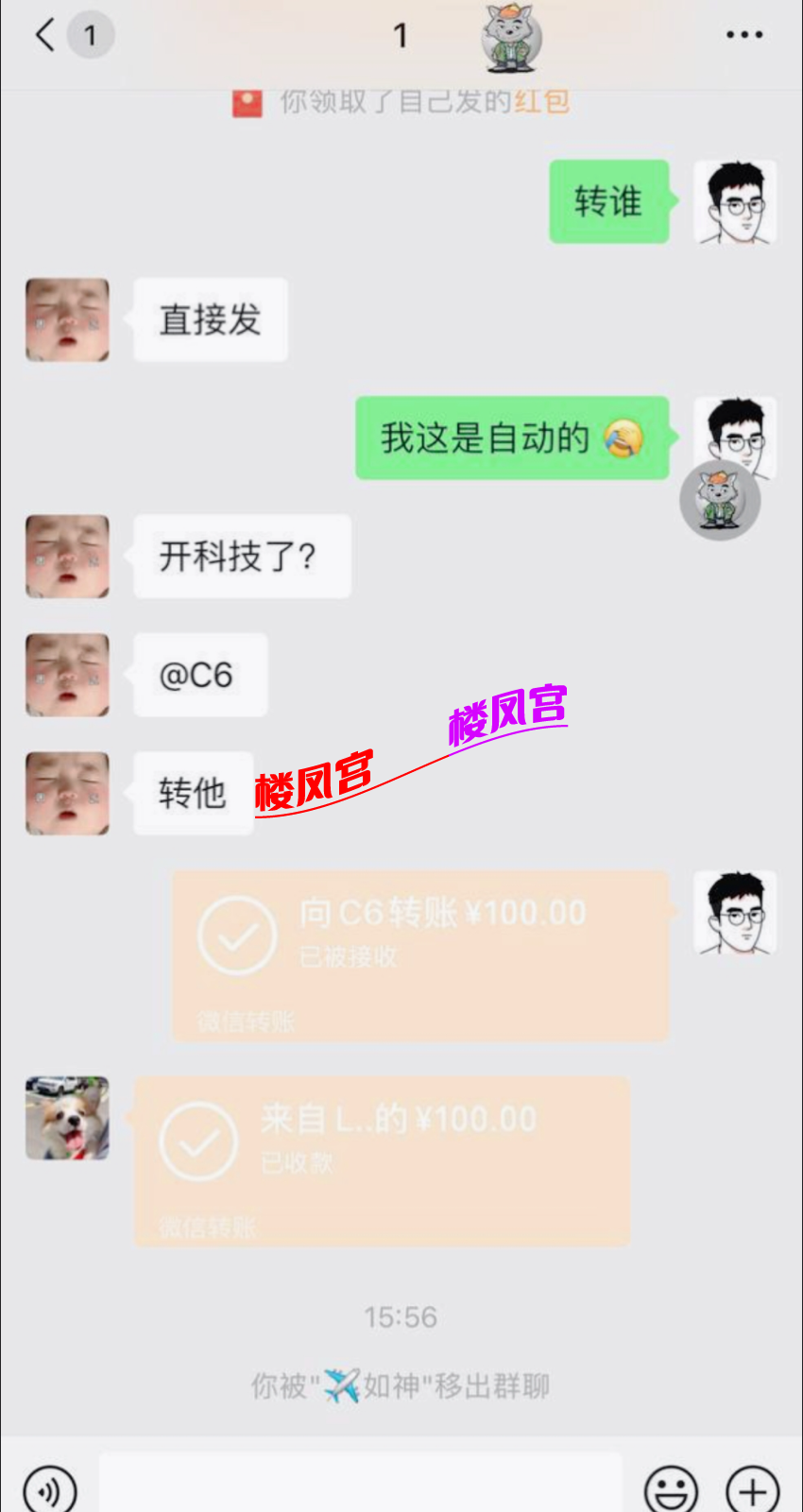
Task: Open the emoji sticker panel
Action: click(670, 1489)
